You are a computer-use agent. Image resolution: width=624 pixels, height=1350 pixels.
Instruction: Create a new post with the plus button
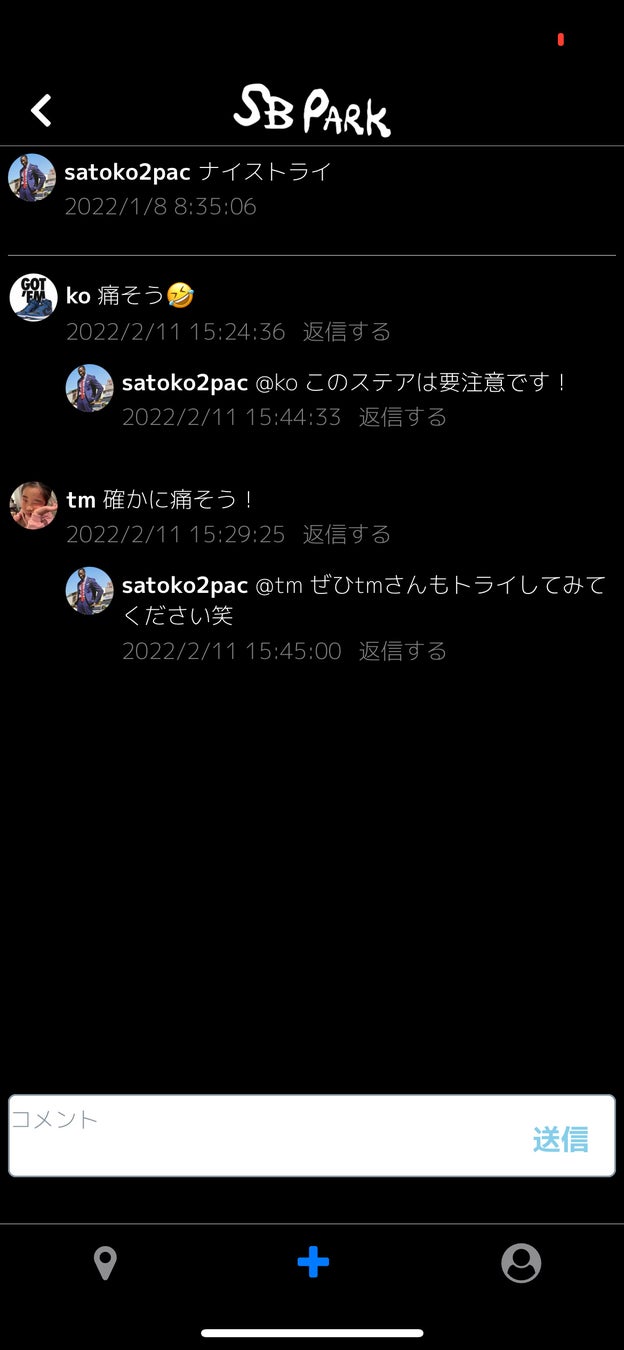313,1263
